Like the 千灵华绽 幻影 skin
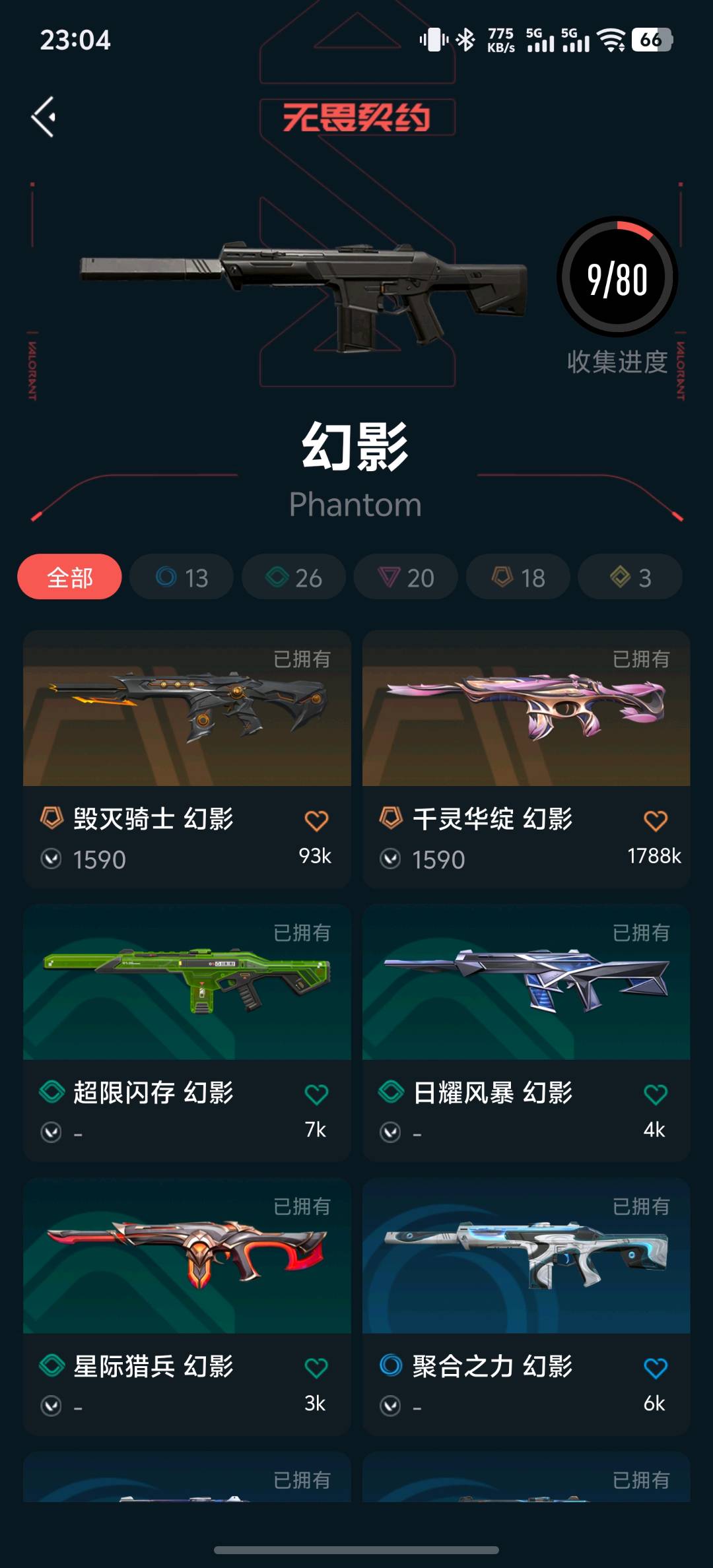Viewport: 713px width, 1568px height. pos(656,820)
